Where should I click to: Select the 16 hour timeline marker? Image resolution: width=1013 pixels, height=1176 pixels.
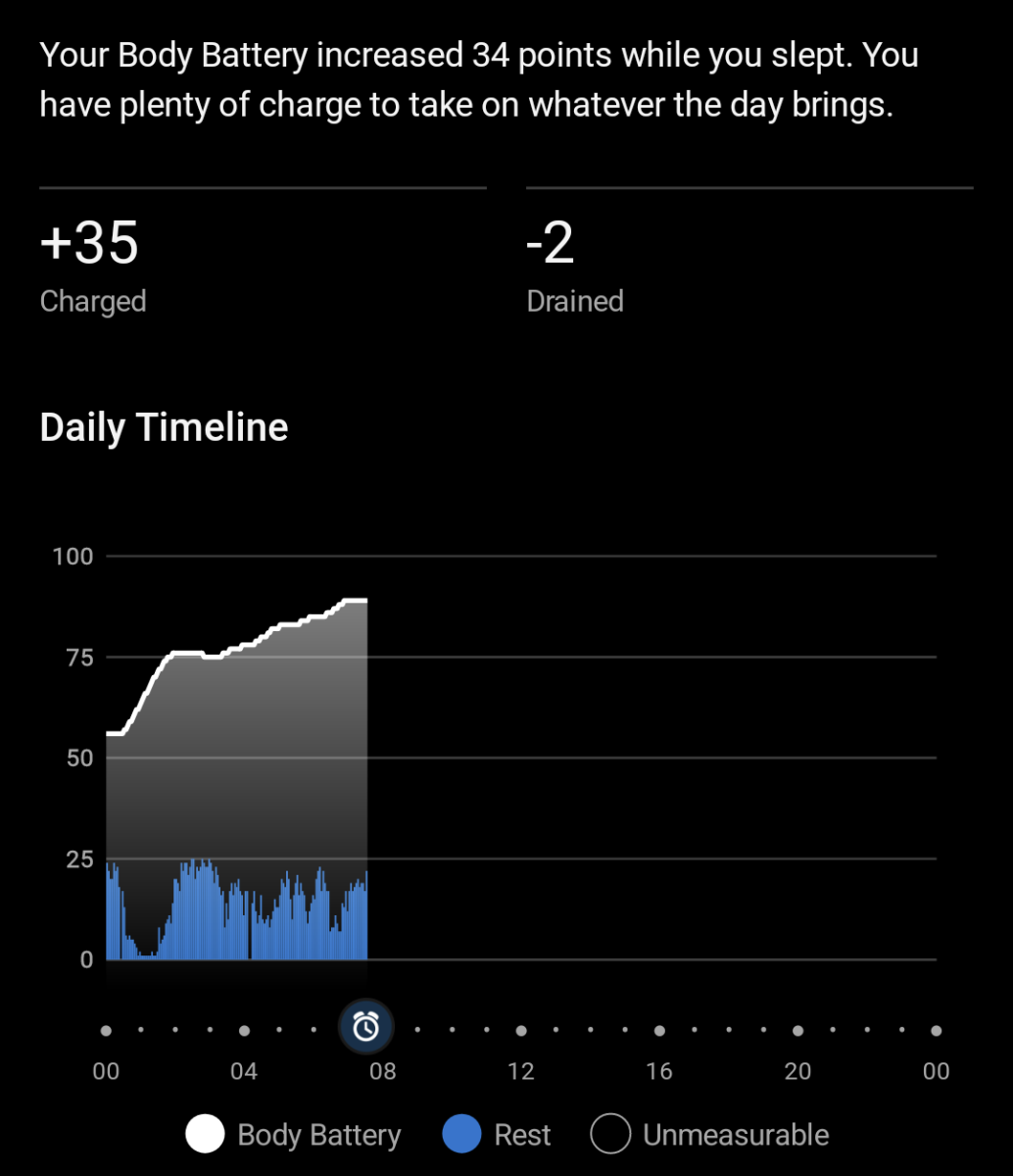coord(658,1030)
